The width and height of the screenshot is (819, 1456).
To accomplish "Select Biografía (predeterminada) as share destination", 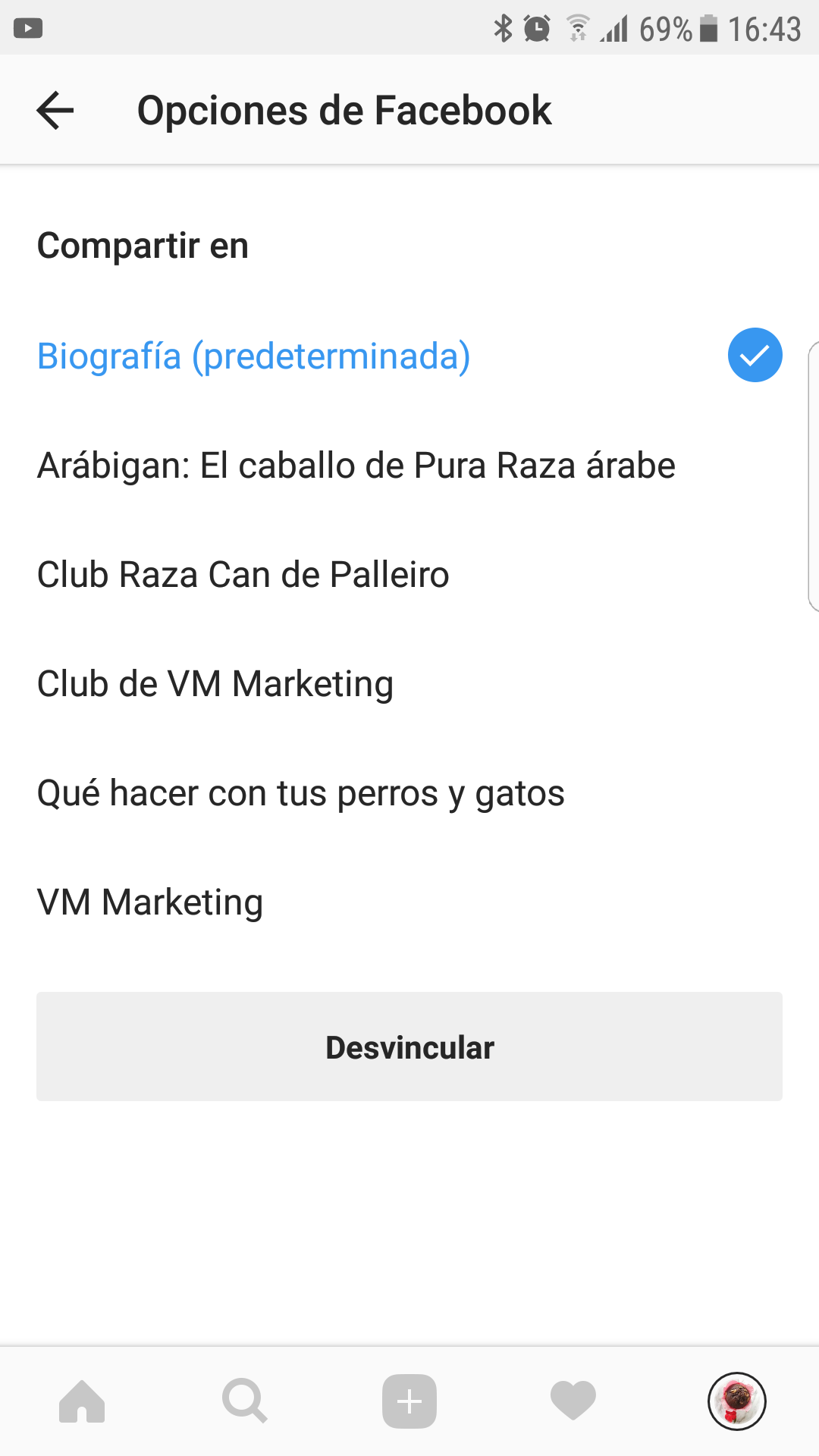I will (x=254, y=356).
